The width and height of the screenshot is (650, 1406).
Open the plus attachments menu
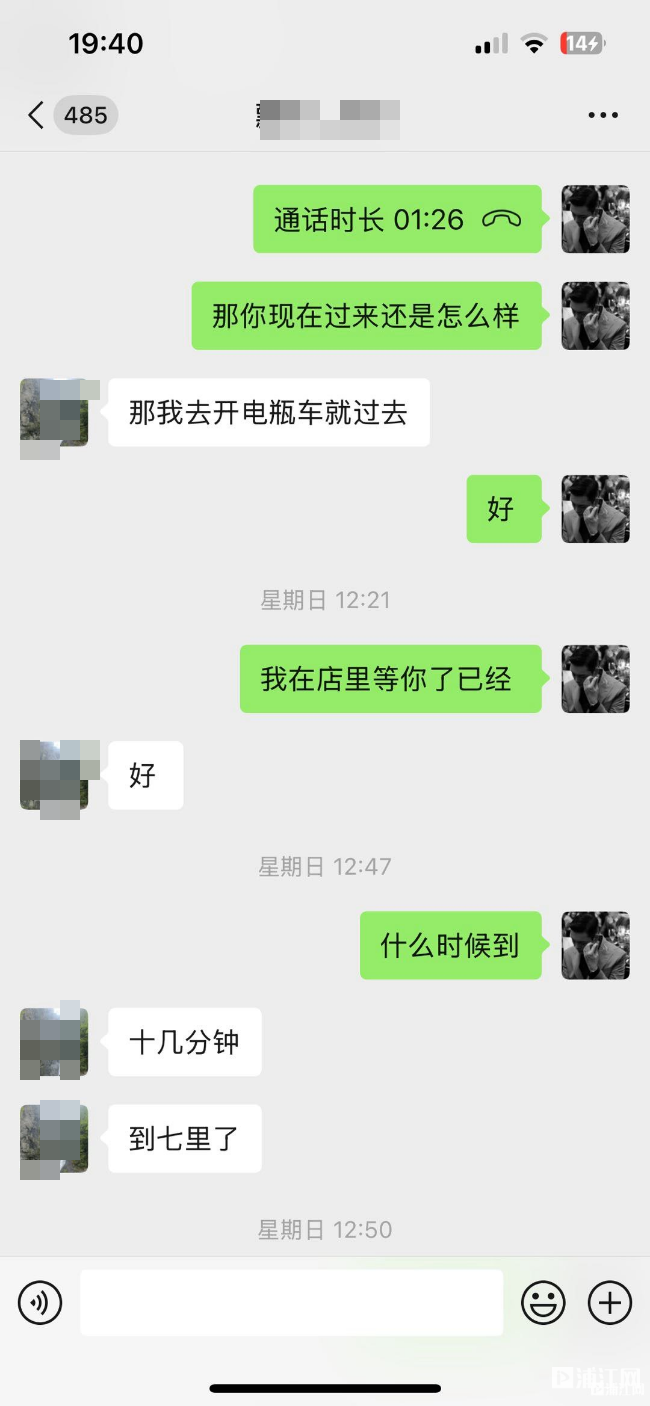[609, 1303]
